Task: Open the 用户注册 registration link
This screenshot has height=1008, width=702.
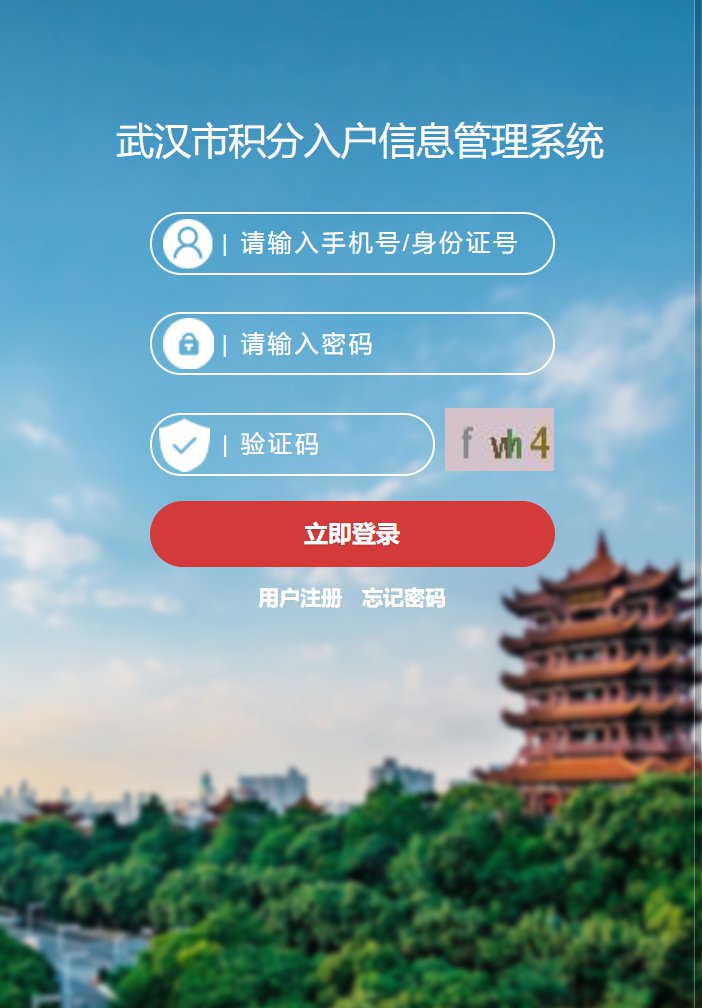Action: pos(300,598)
